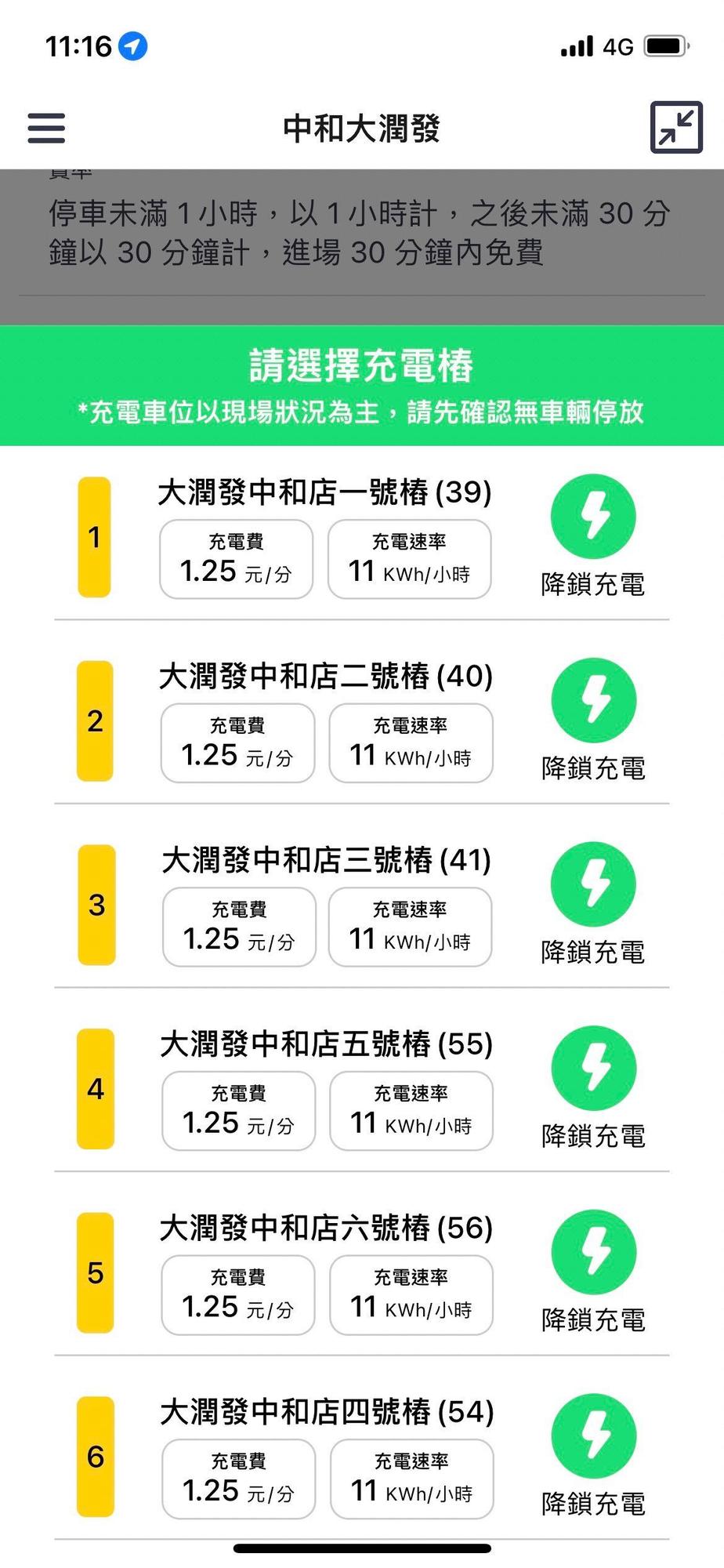Open the hamburger menu

tap(46, 128)
